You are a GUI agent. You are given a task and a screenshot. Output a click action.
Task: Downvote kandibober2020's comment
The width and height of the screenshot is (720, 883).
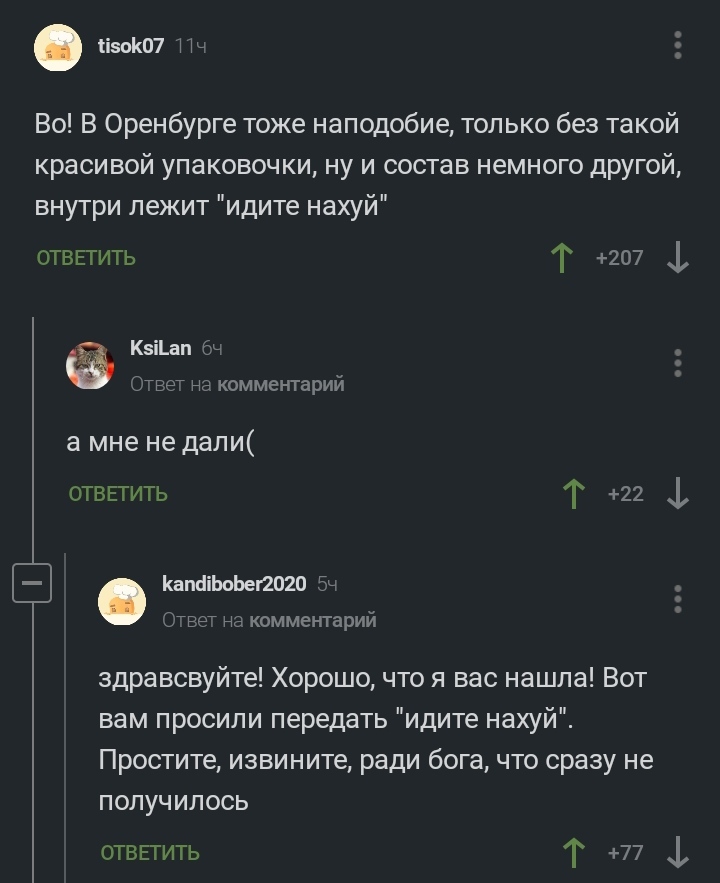click(x=678, y=853)
